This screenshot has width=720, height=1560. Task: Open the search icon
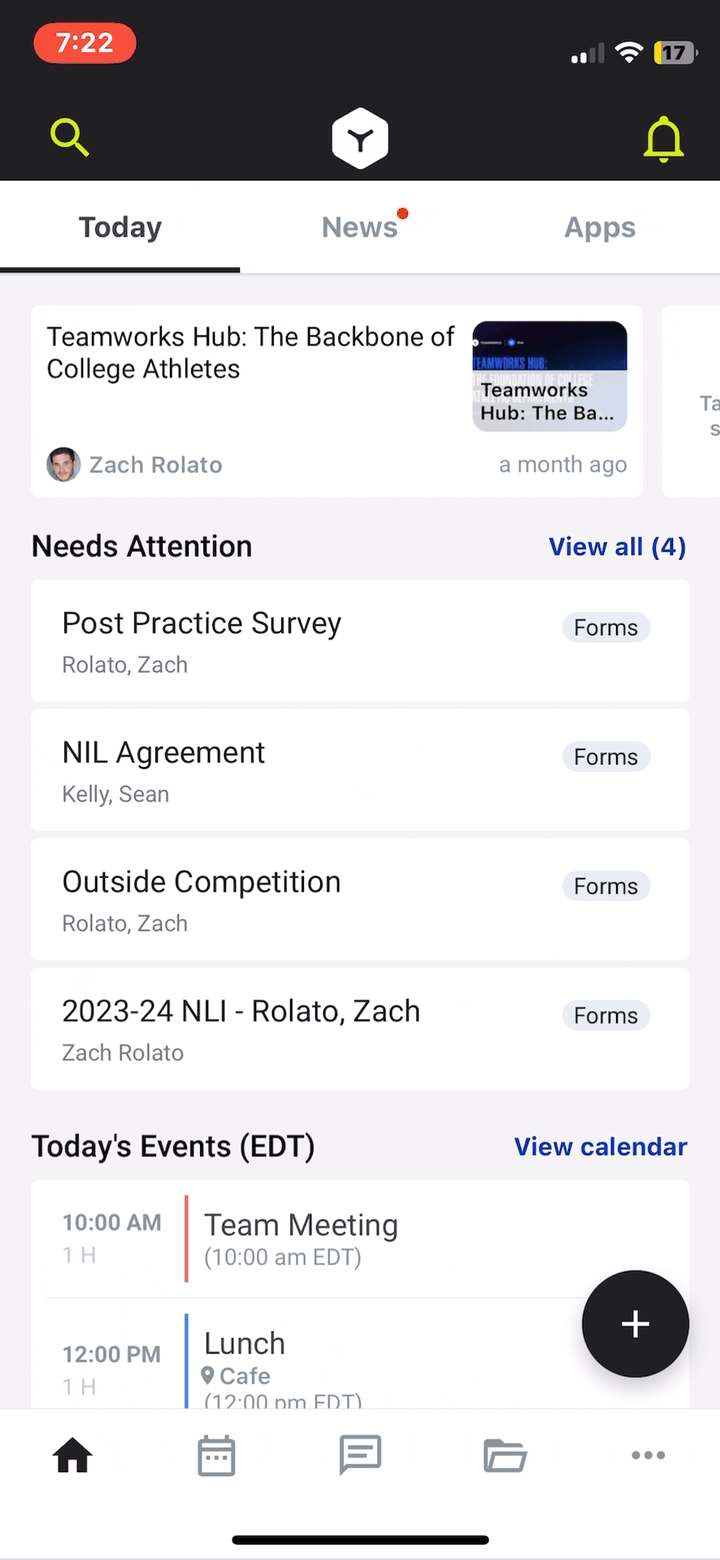(x=69, y=137)
